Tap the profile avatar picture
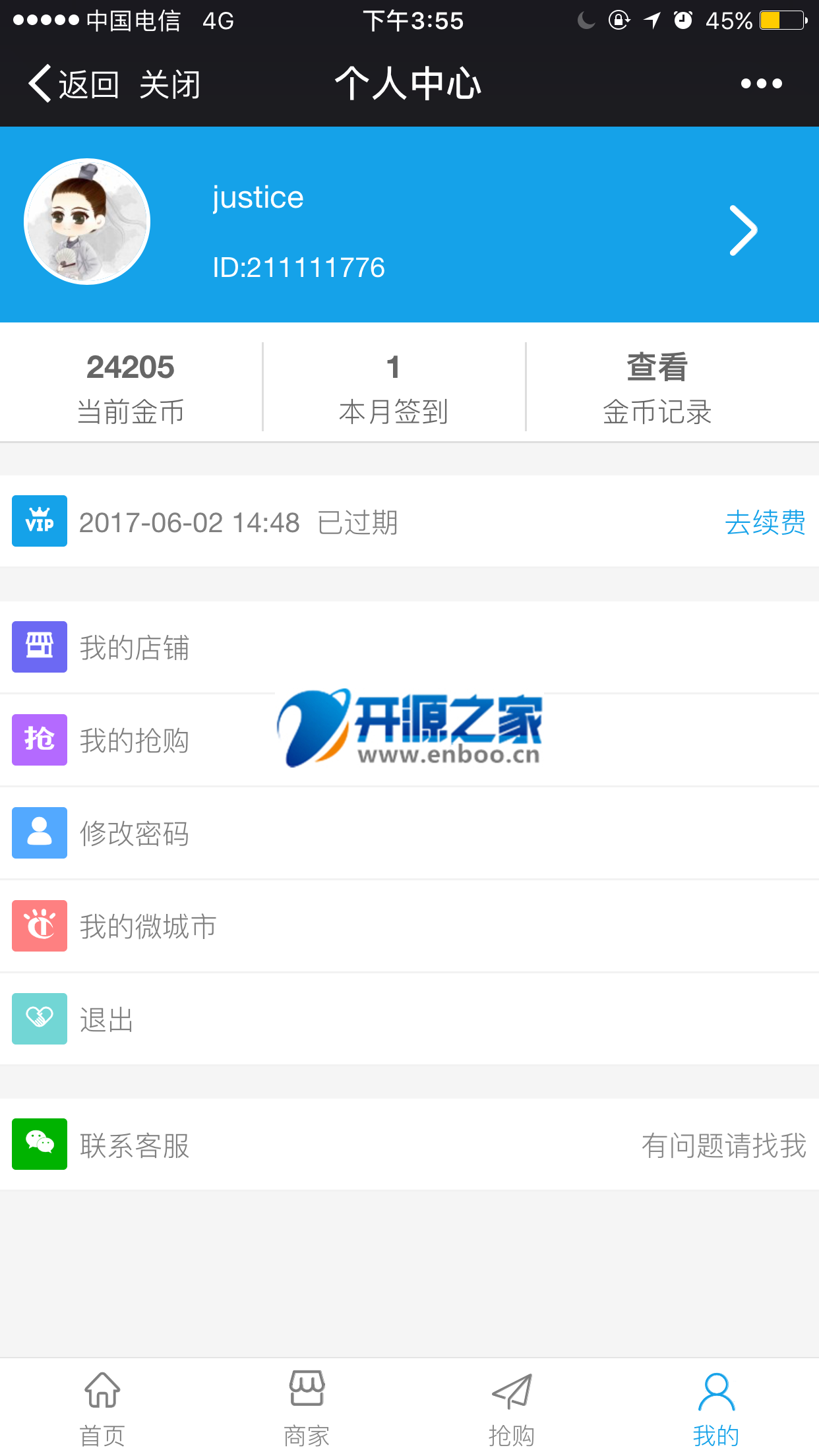Image resolution: width=819 pixels, height=1456 pixels. (87, 222)
